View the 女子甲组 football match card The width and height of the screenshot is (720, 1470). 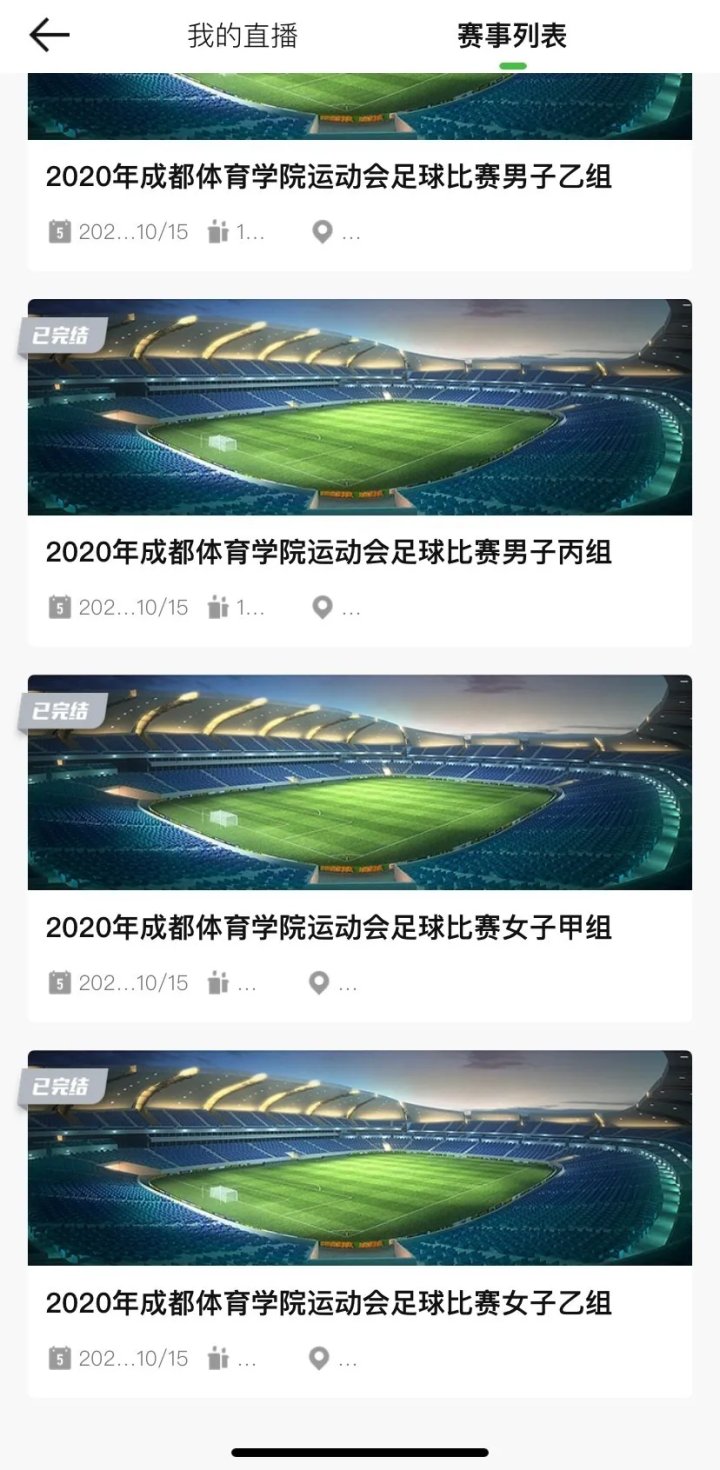point(360,848)
